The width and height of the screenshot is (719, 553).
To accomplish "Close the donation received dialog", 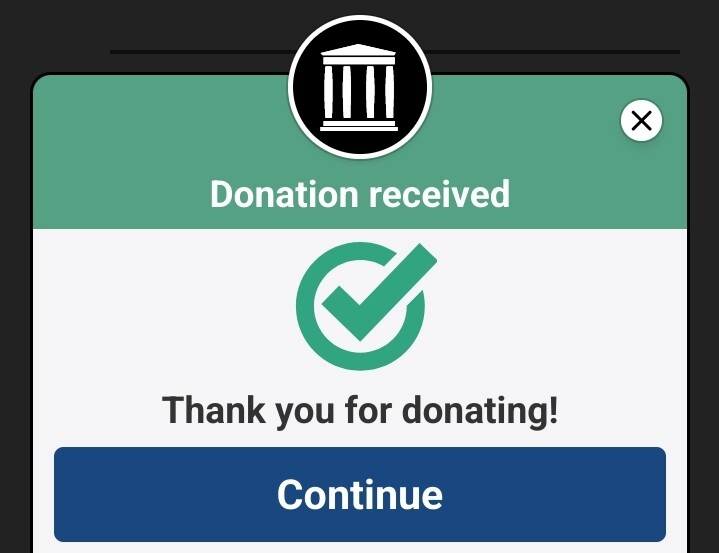I will click(641, 121).
